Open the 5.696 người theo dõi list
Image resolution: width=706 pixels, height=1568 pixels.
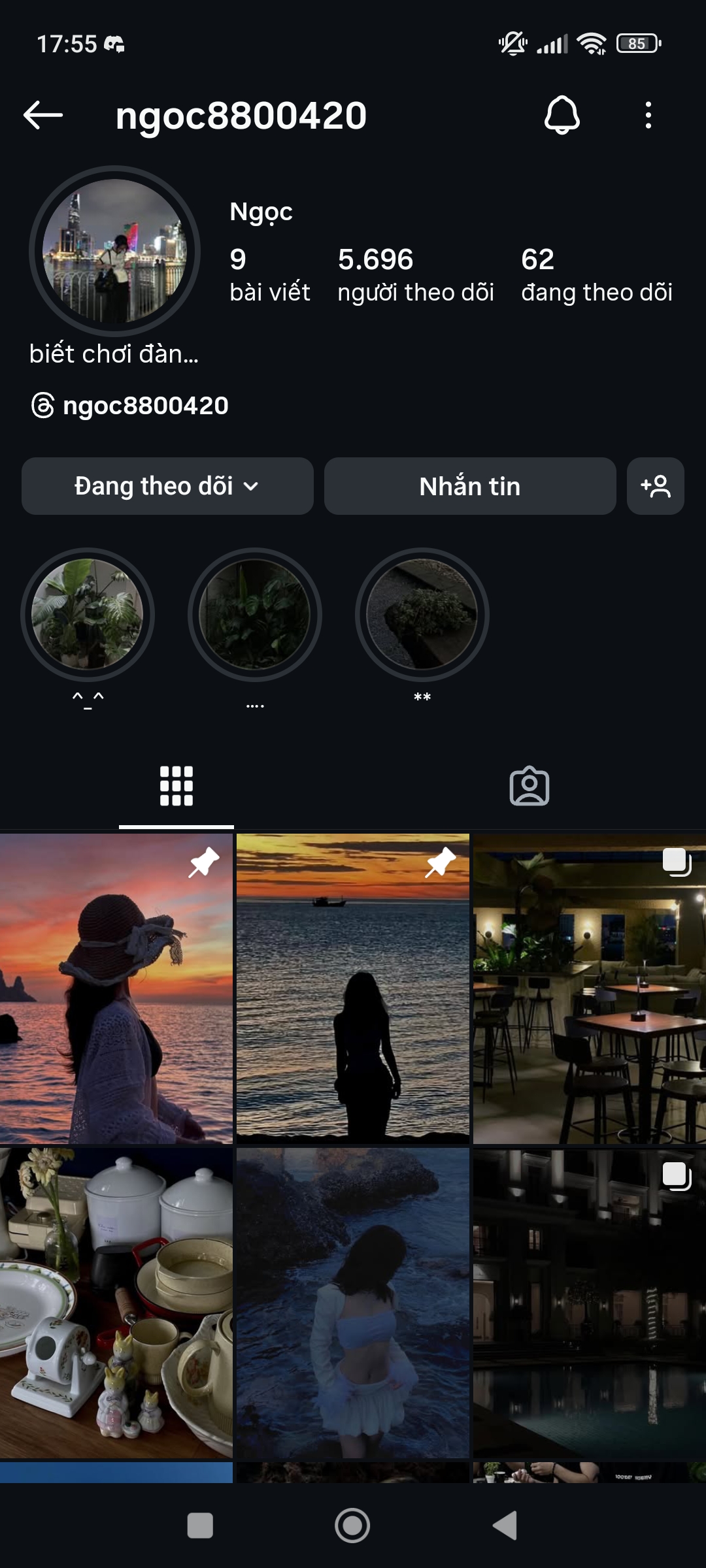click(415, 275)
